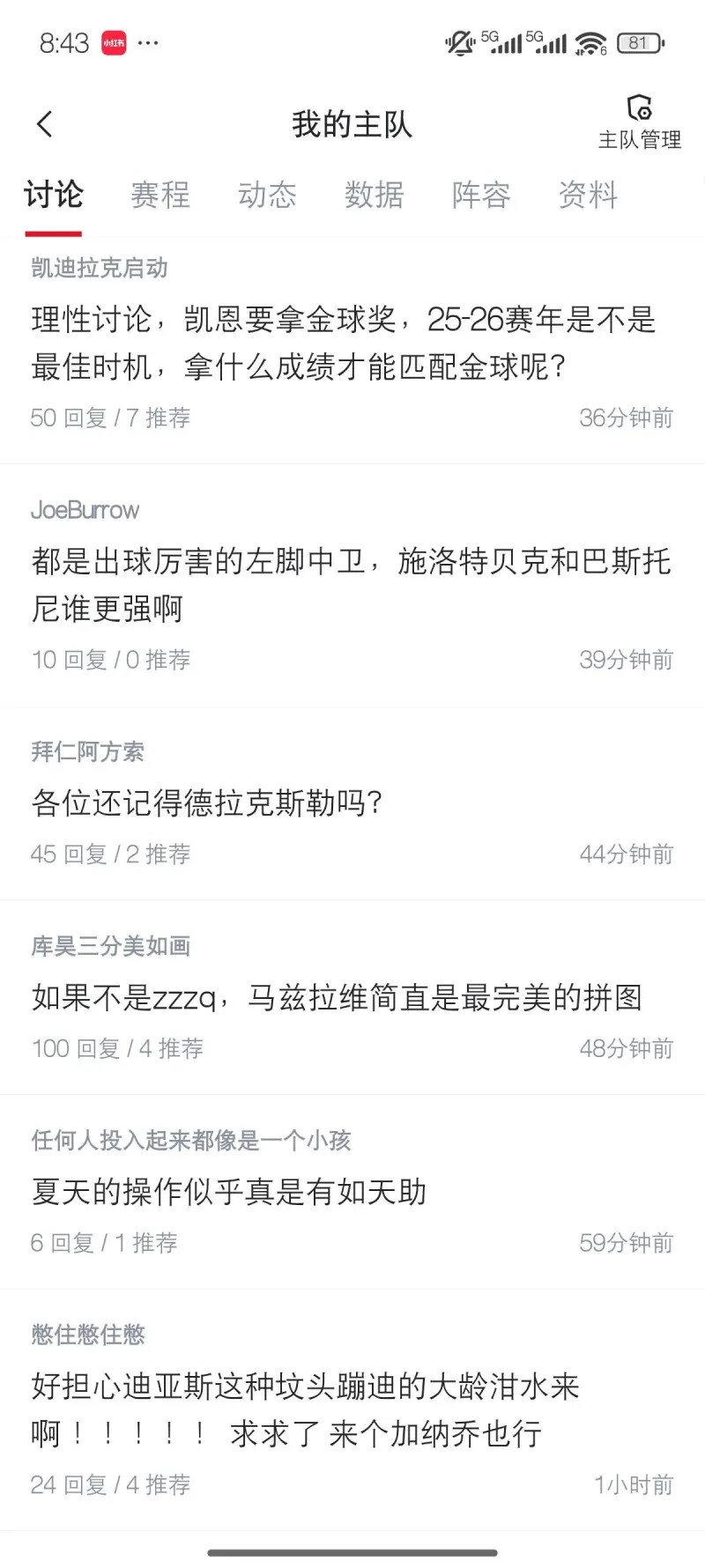Open the post about 凯恩要拿金球奖
The width and height of the screenshot is (705, 1568).
click(x=344, y=343)
